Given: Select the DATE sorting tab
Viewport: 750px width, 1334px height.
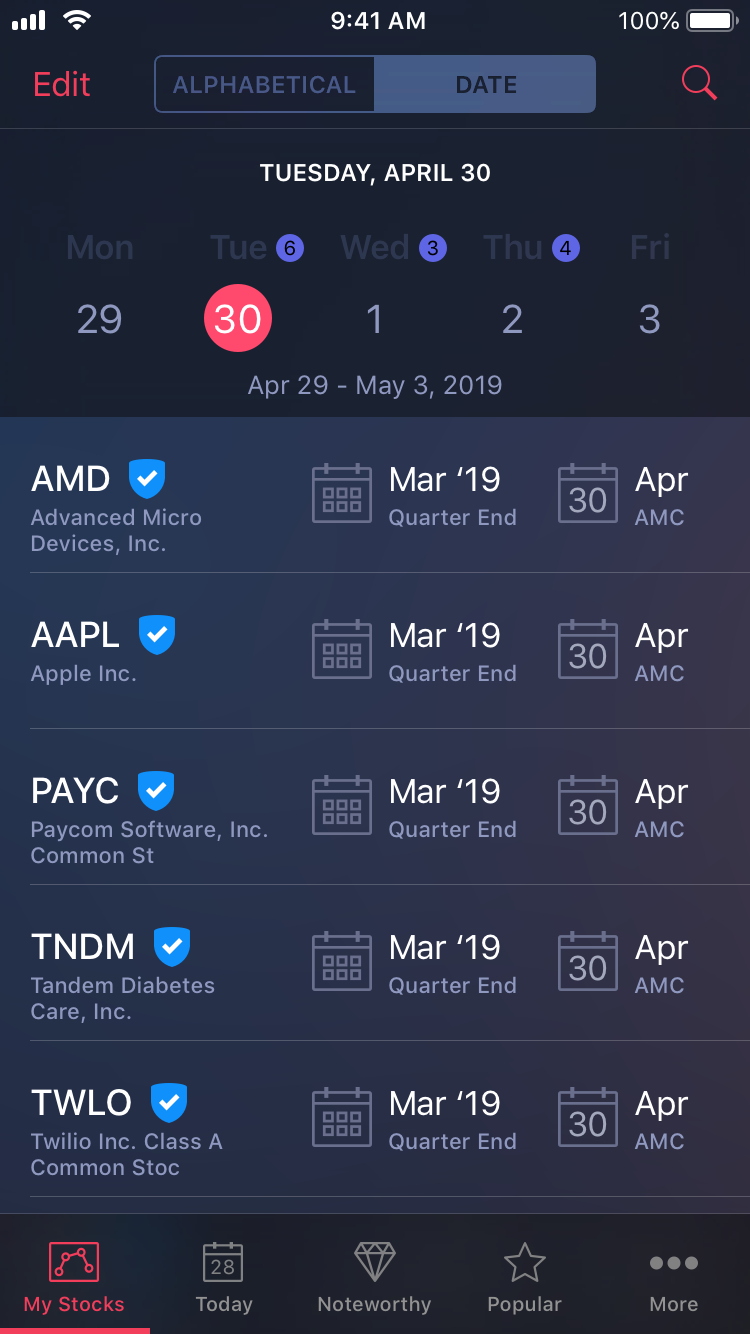Looking at the screenshot, I should pyautogui.click(x=485, y=84).
